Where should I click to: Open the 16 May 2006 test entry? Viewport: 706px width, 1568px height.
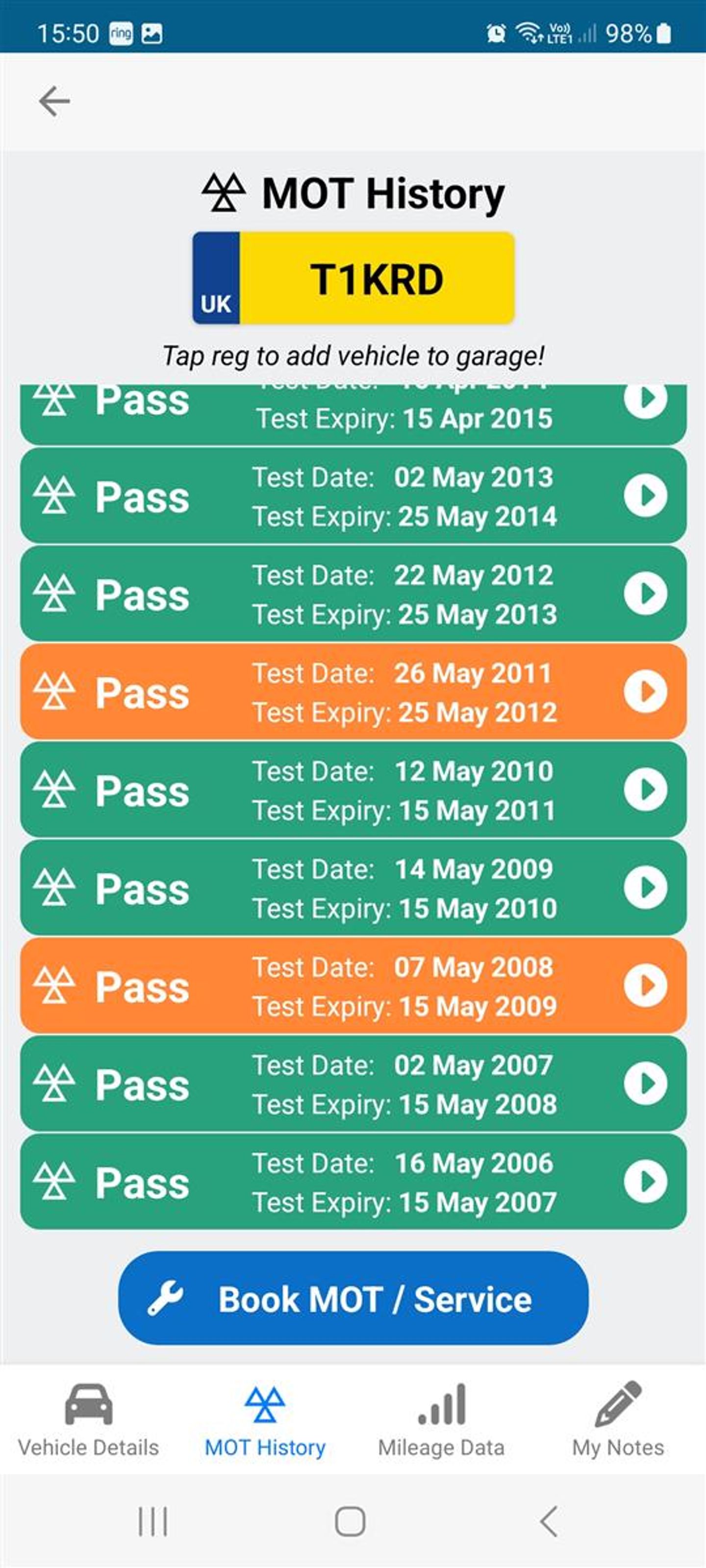click(x=353, y=1182)
